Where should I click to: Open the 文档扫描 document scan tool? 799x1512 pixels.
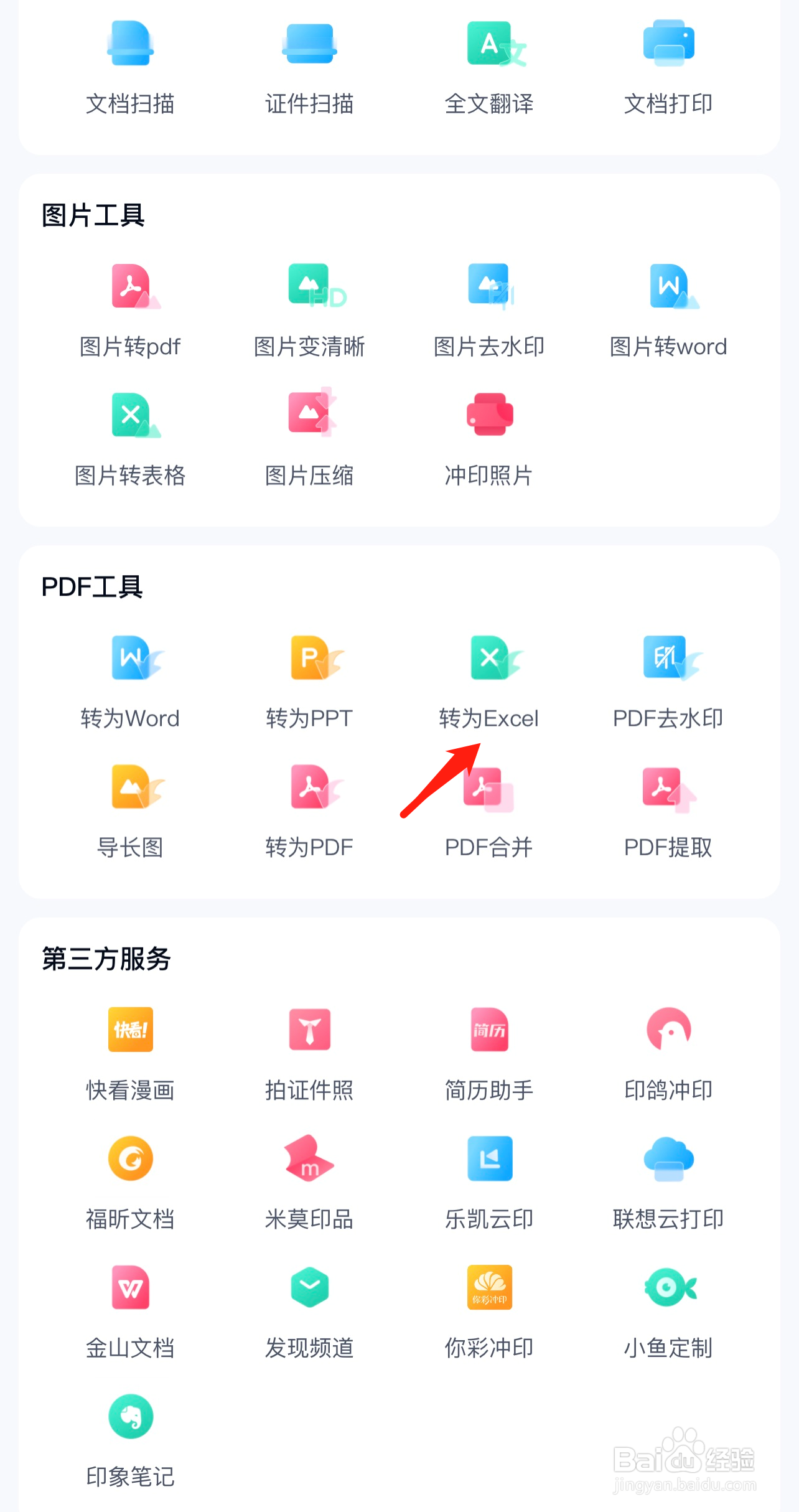(x=129, y=68)
